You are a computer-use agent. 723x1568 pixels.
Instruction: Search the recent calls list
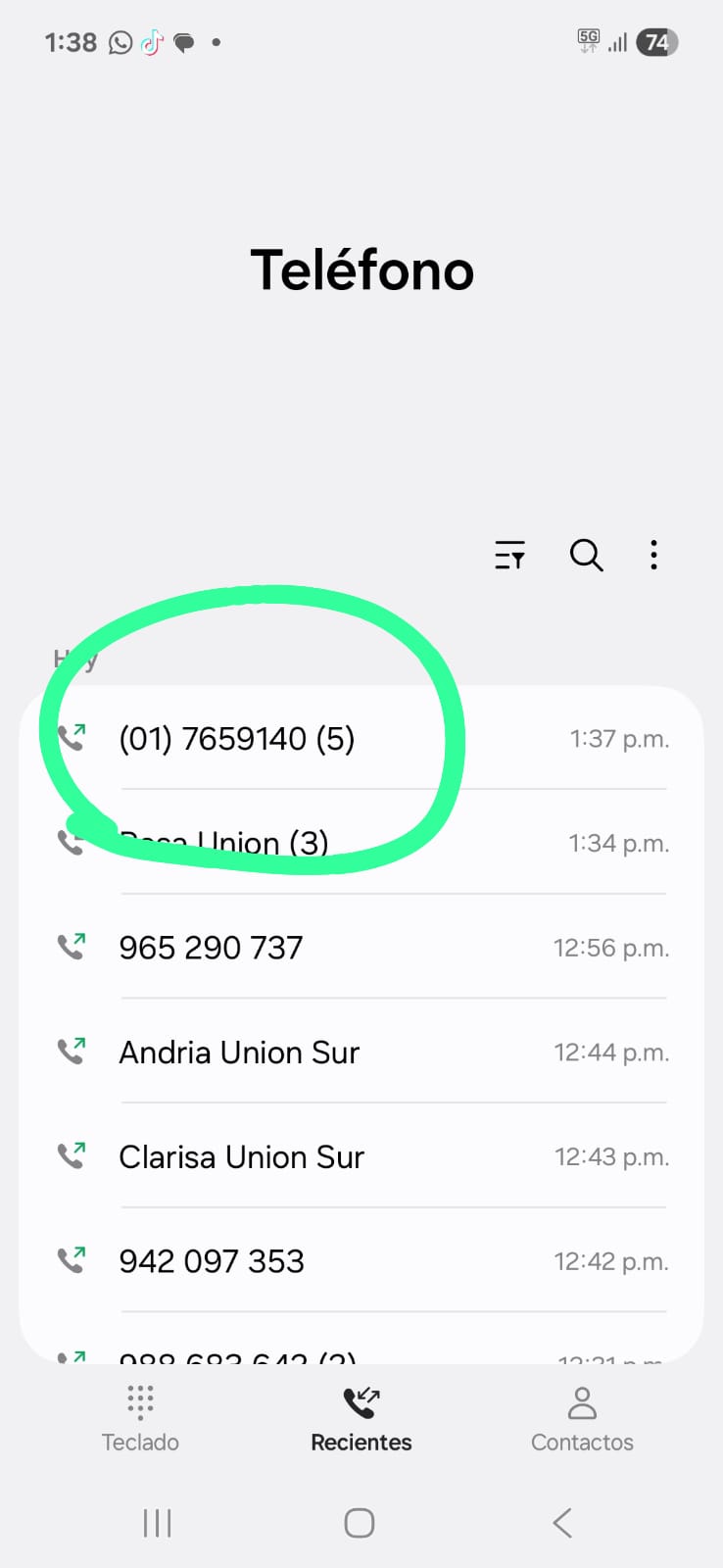tap(586, 555)
